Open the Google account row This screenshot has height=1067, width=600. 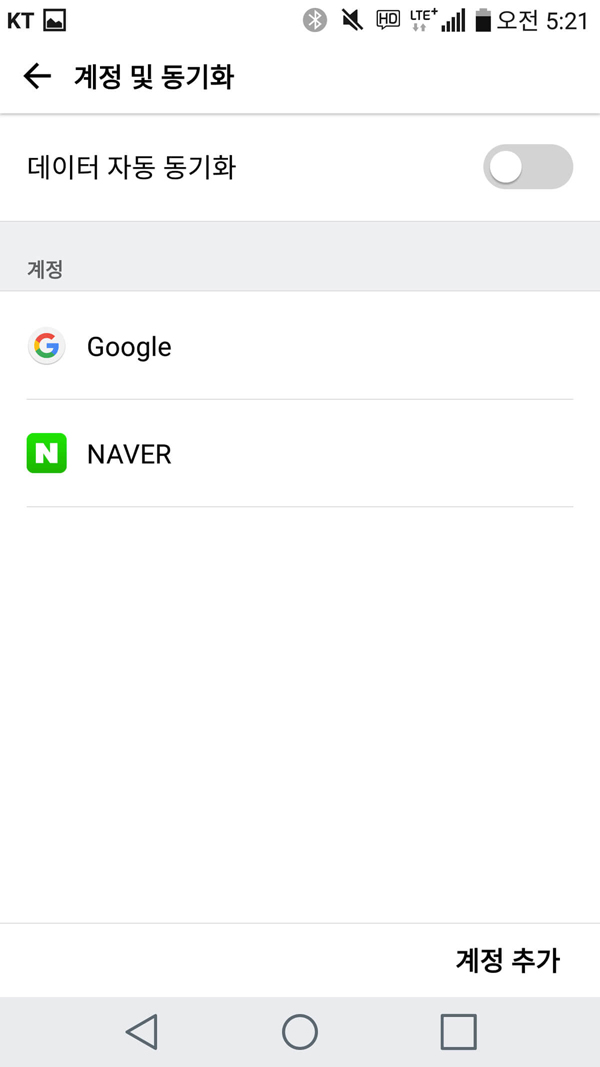(300, 346)
